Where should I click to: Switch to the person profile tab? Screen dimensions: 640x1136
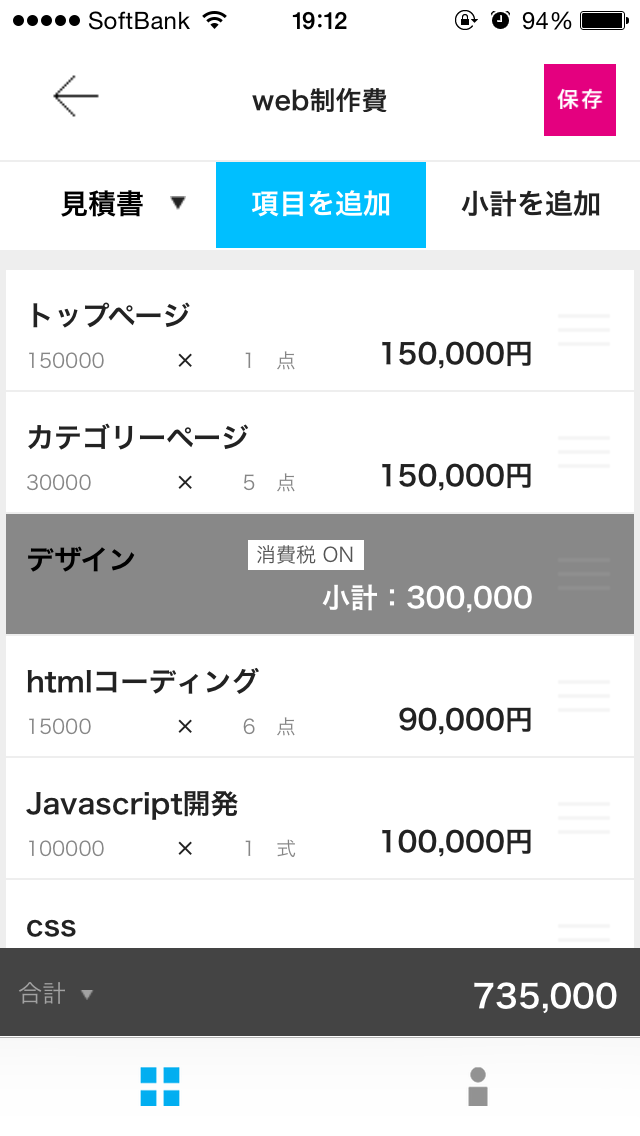click(478, 1087)
